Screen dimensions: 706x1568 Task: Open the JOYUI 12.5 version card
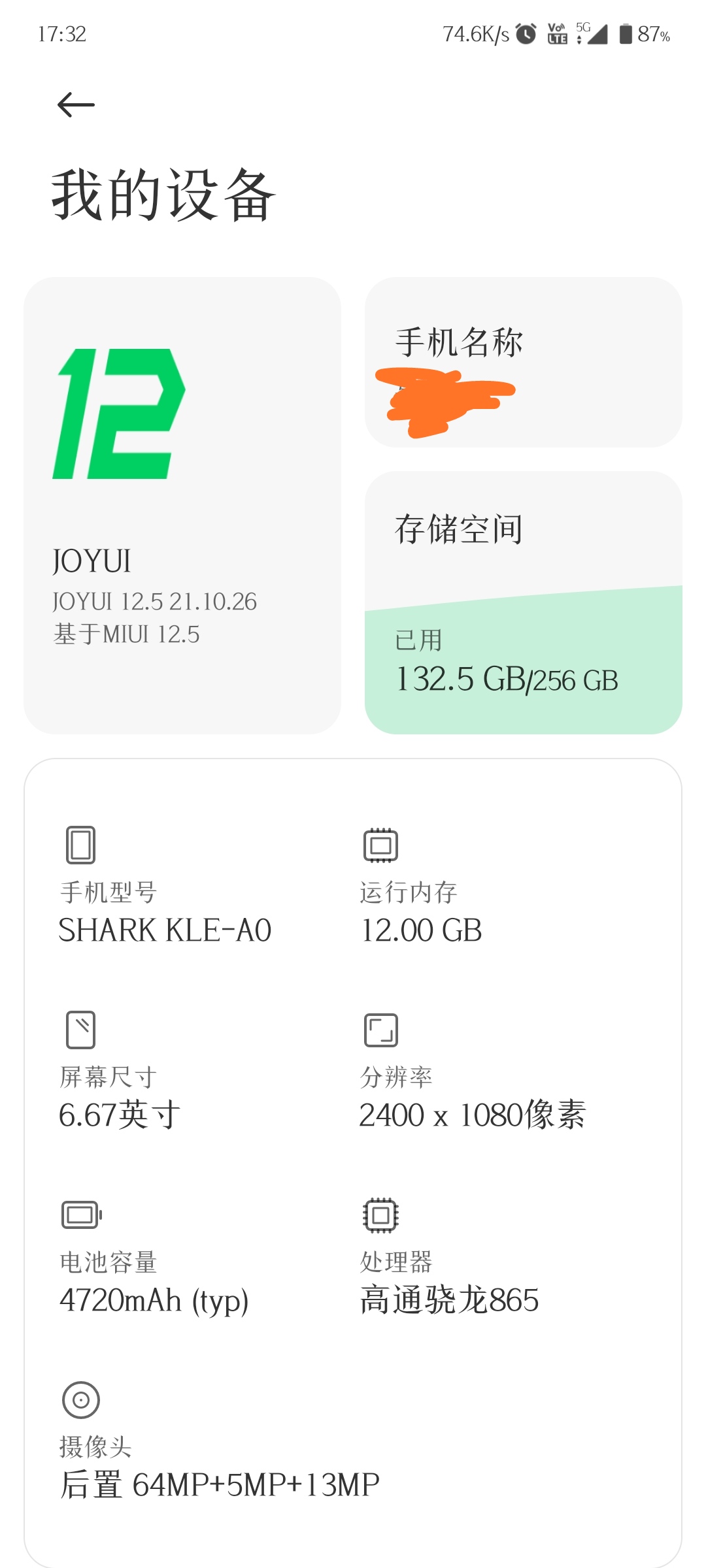pos(182,505)
